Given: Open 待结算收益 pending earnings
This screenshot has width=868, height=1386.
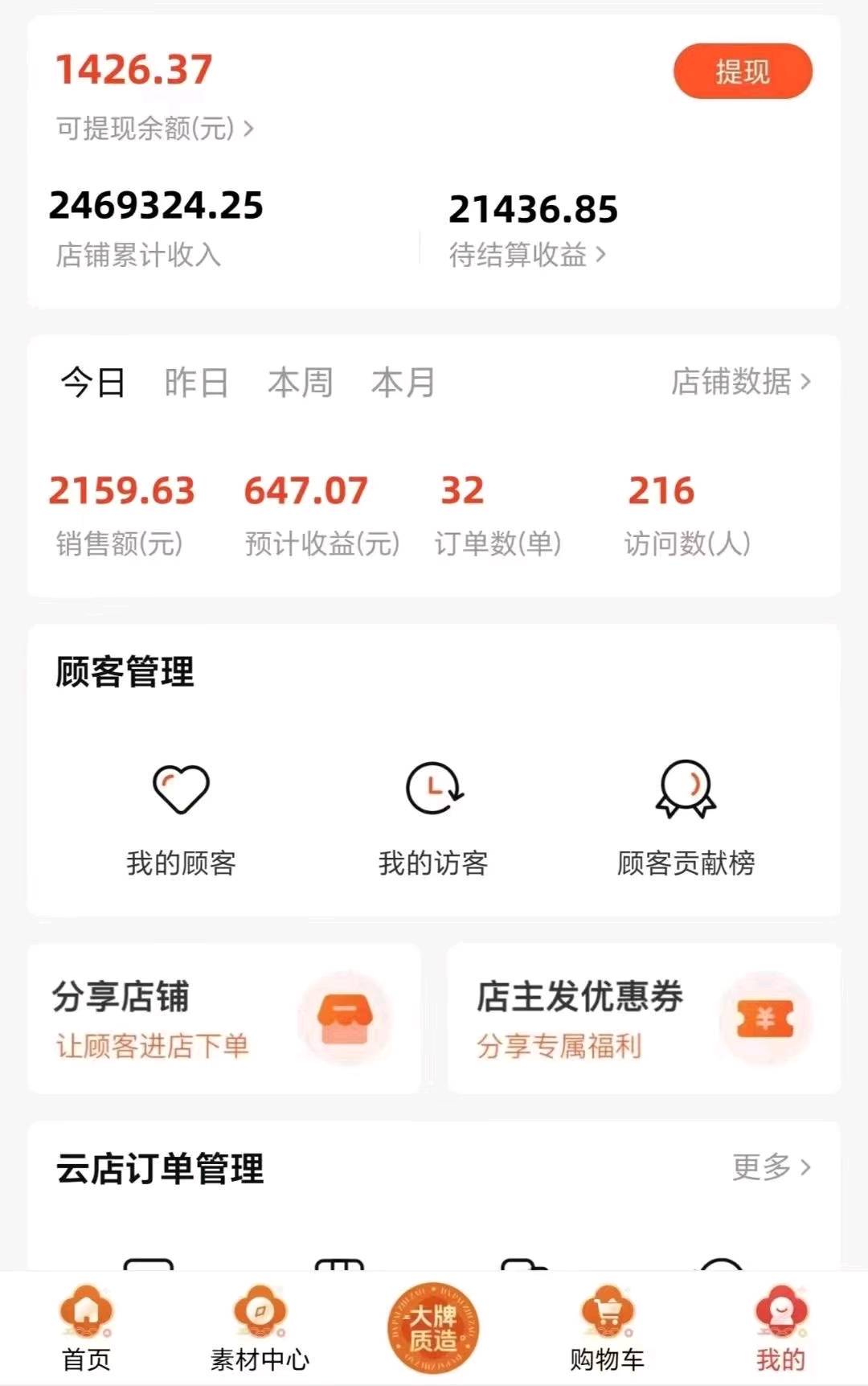Looking at the screenshot, I should [527, 255].
